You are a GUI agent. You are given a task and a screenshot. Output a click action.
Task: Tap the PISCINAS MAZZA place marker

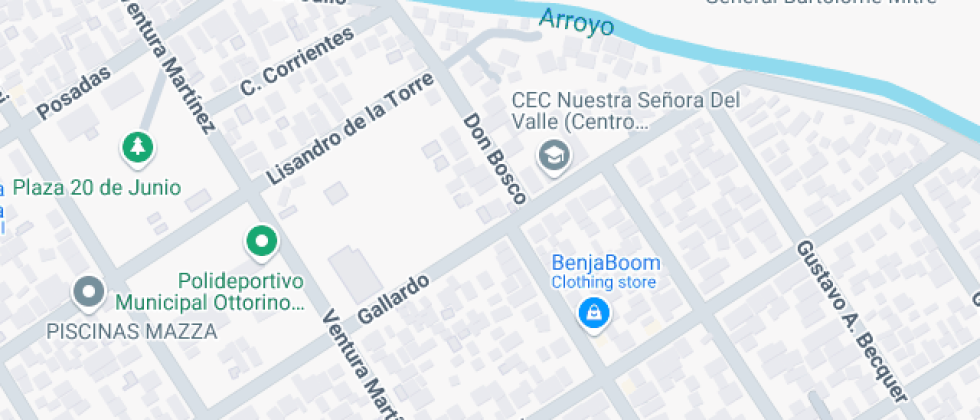coord(89,292)
